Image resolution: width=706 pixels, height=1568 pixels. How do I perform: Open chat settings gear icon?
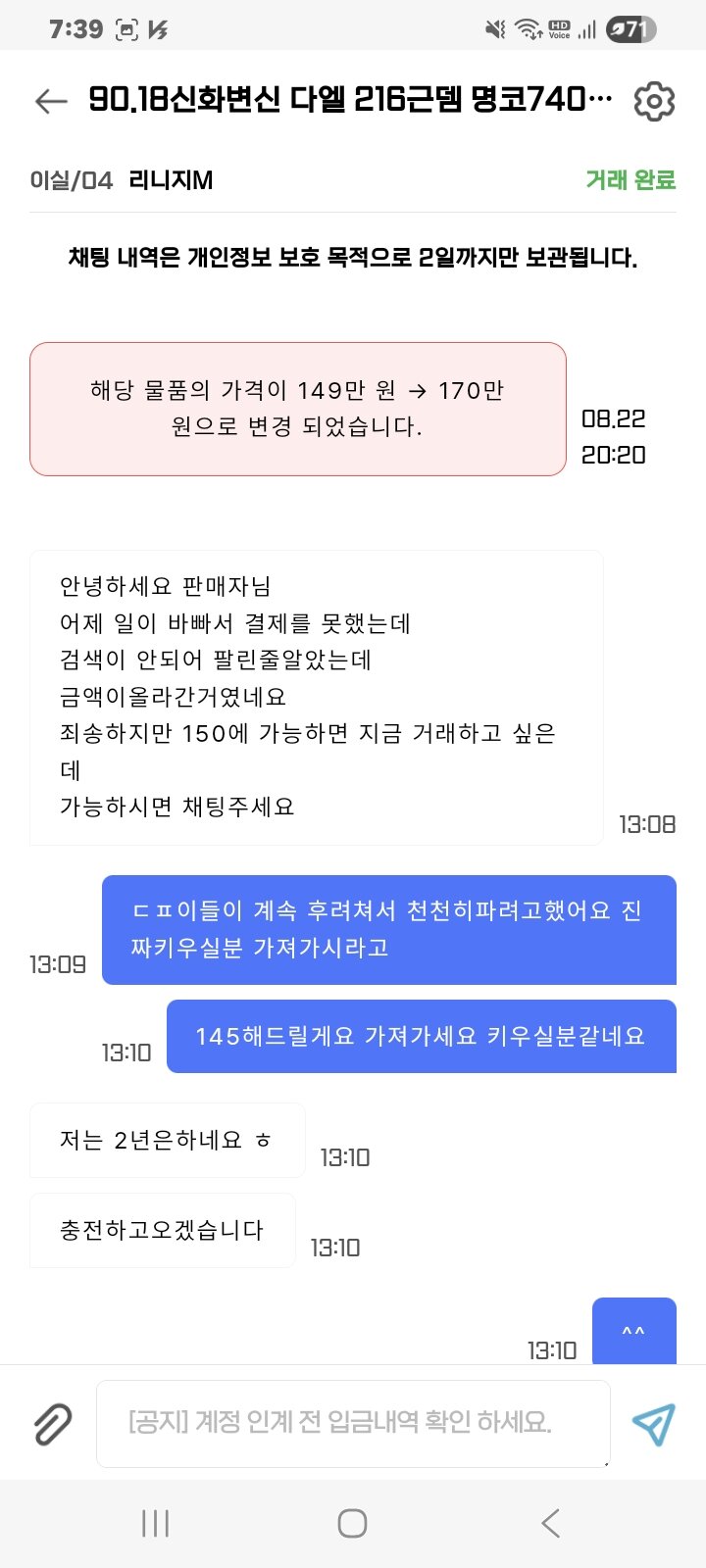(654, 101)
